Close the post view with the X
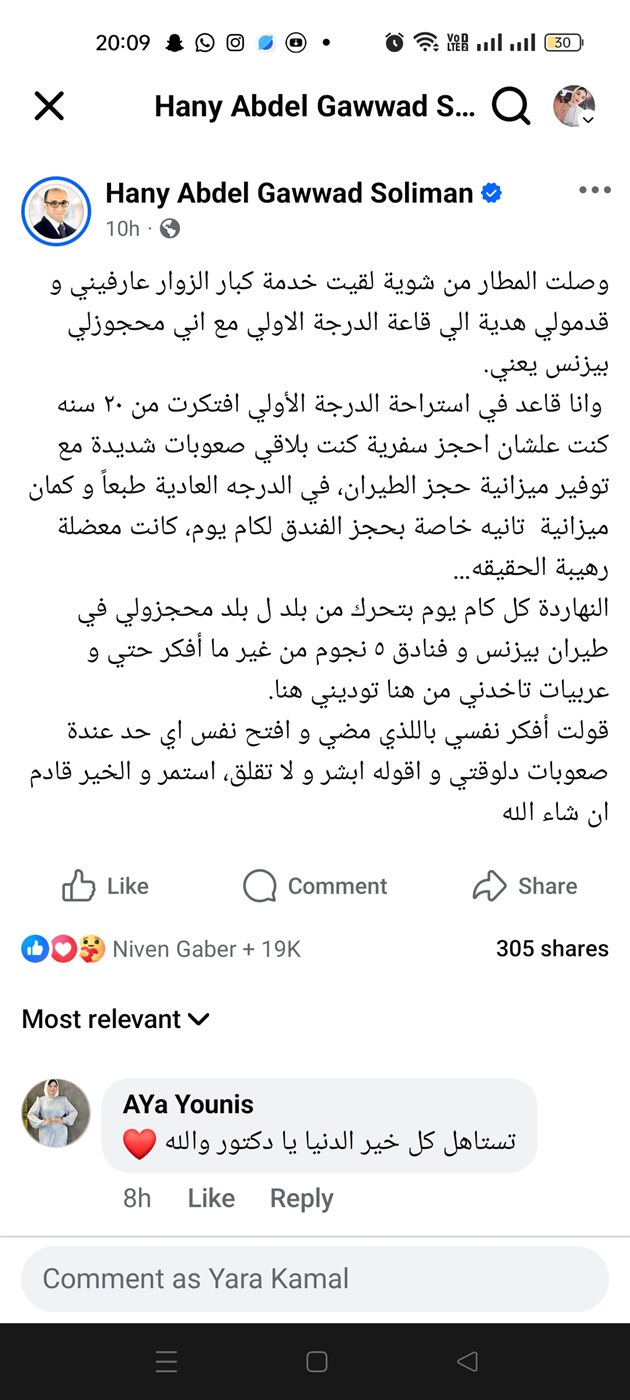Screen dimensions: 630x1400 coord(49,106)
